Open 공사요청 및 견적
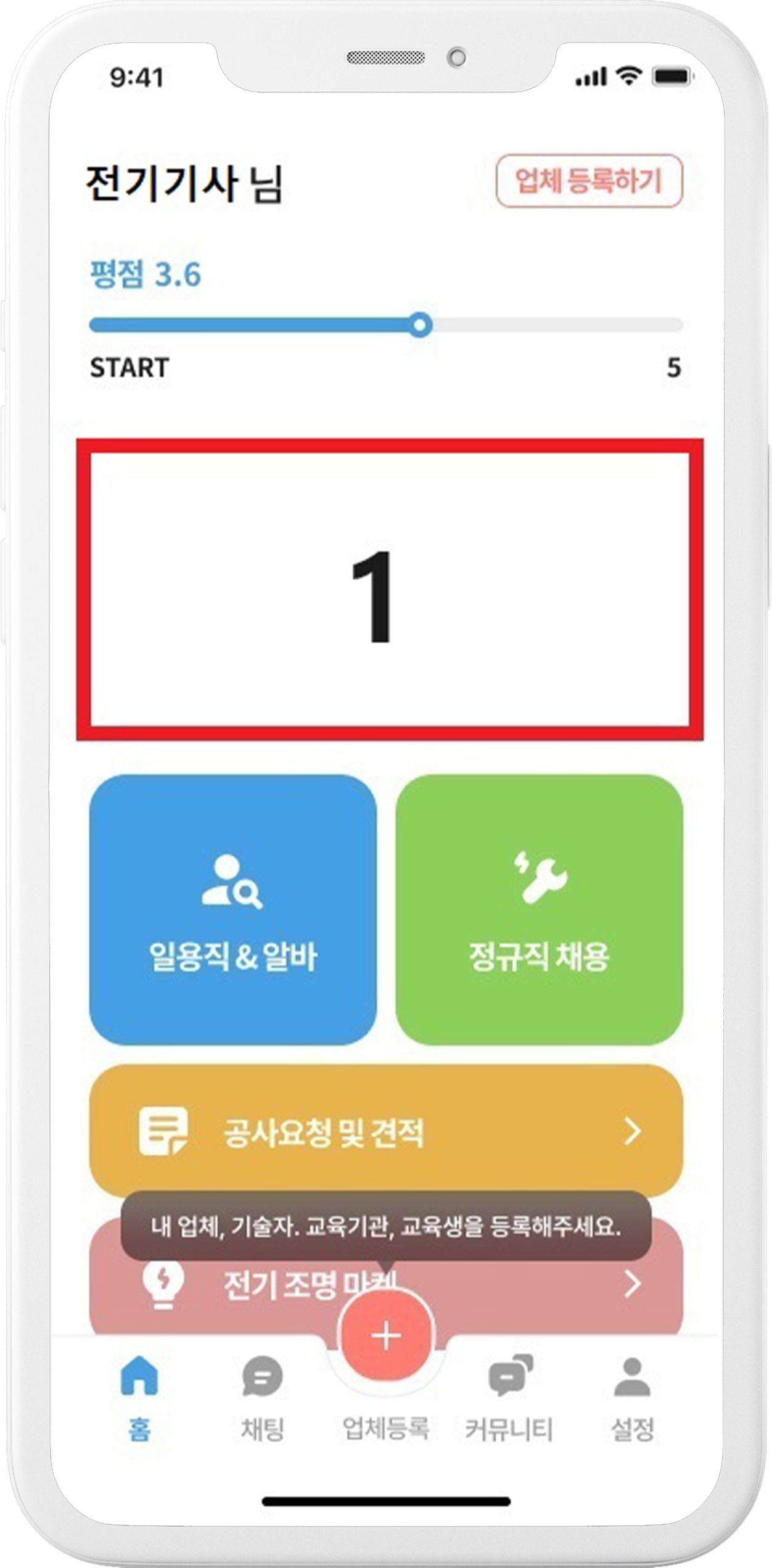 click(x=385, y=1132)
